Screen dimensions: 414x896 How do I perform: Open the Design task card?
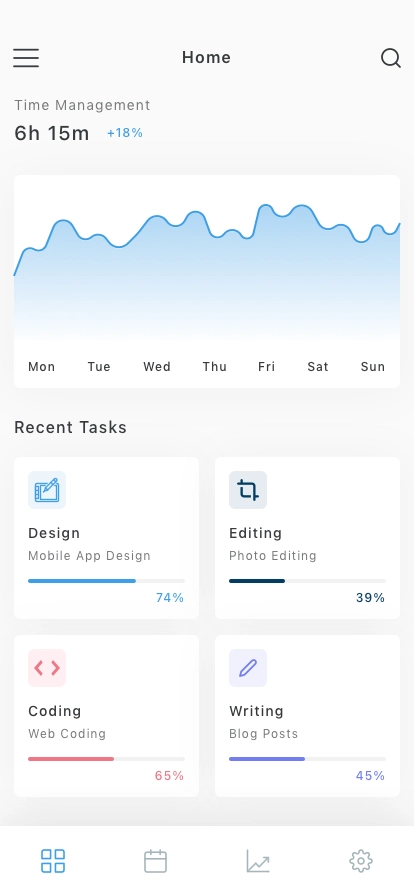(106, 538)
